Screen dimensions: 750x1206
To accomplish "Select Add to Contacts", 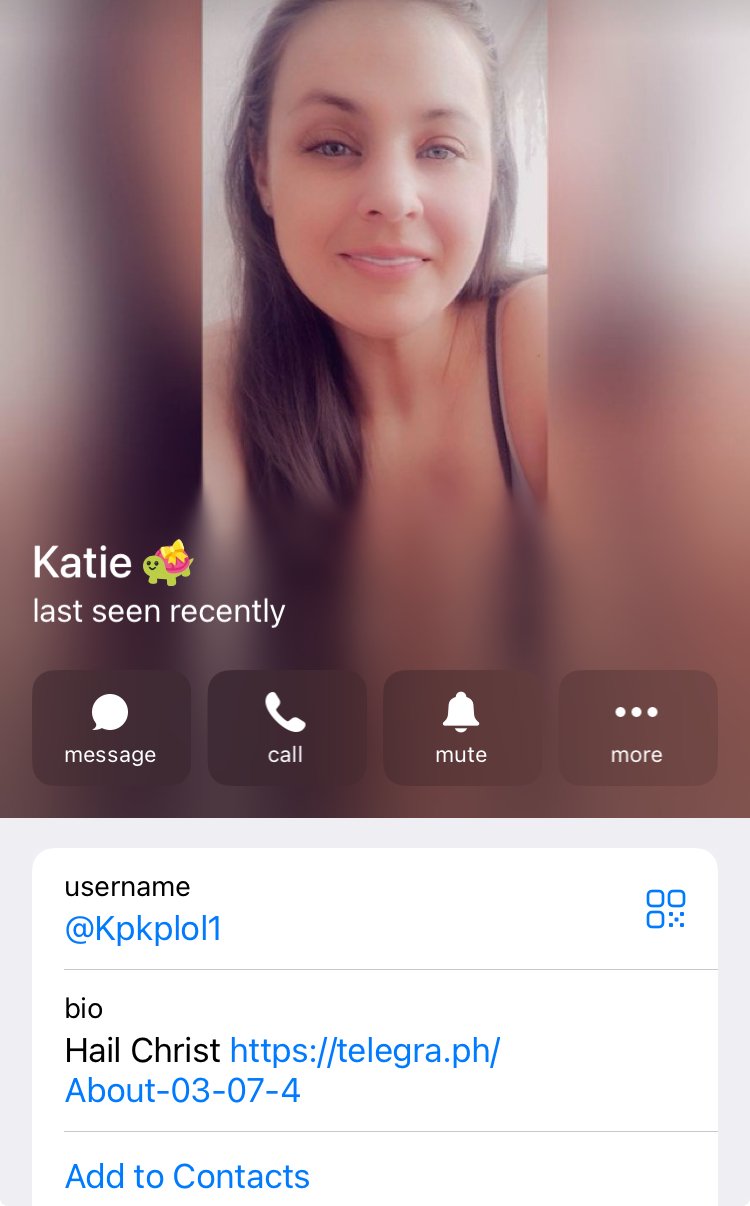I will click(187, 1176).
